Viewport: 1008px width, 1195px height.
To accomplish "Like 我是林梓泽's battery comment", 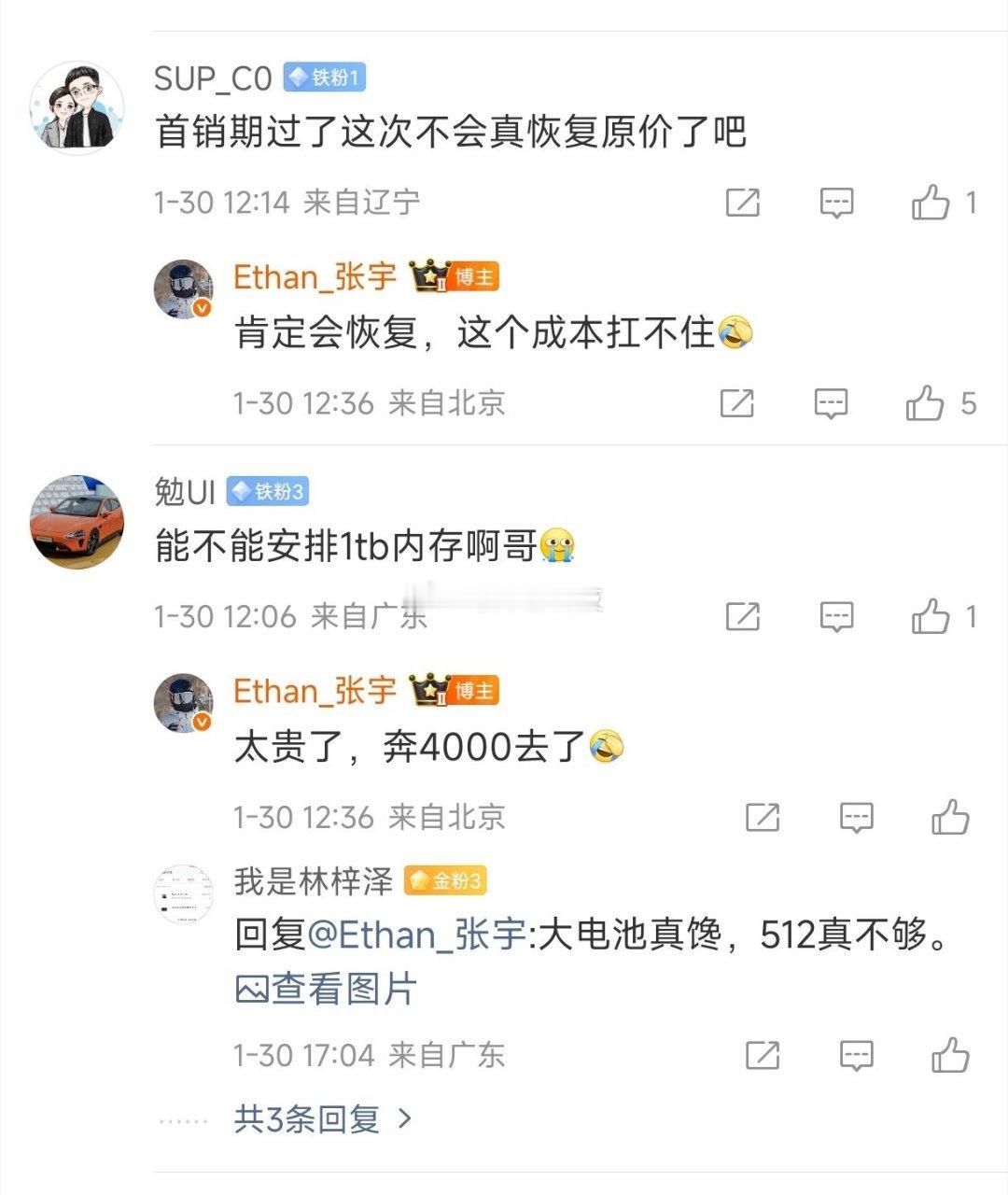I will tap(952, 1055).
